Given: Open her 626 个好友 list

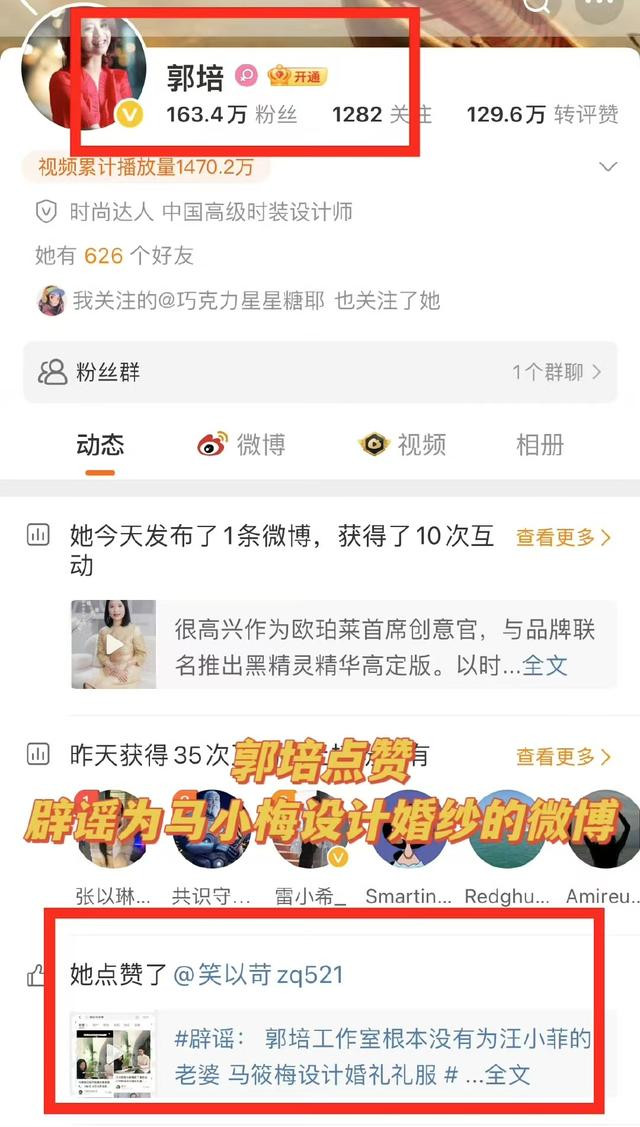Looking at the screenshot, I should tap(114, 255).
